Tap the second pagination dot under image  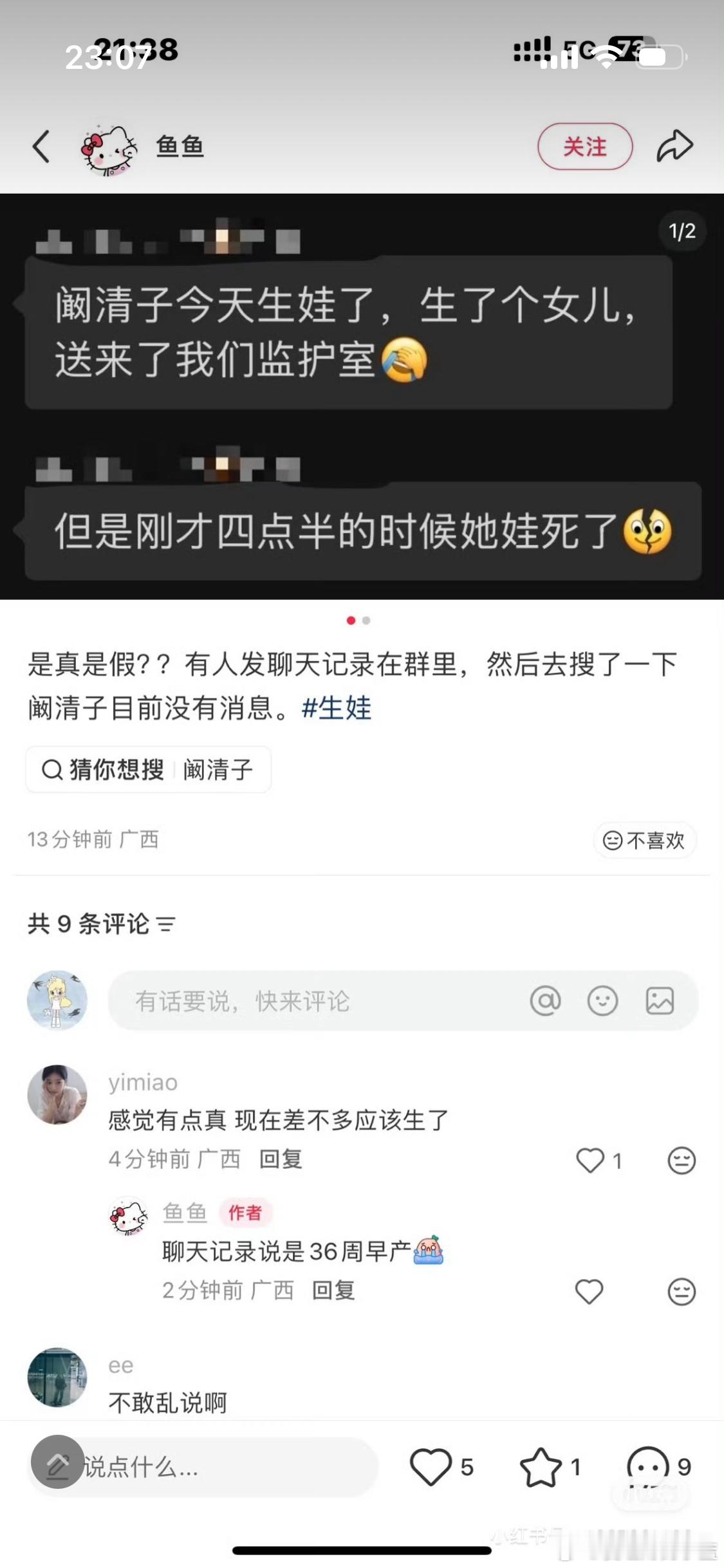(x=367, y=622)
